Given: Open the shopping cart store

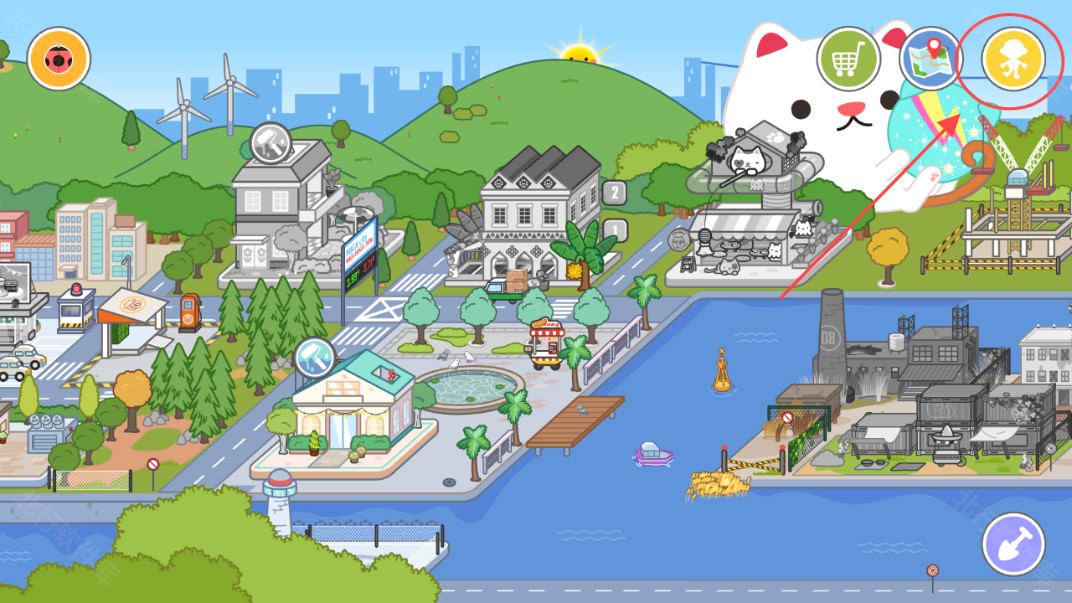Looking at the screenshot, I should (x=848, y=59).
